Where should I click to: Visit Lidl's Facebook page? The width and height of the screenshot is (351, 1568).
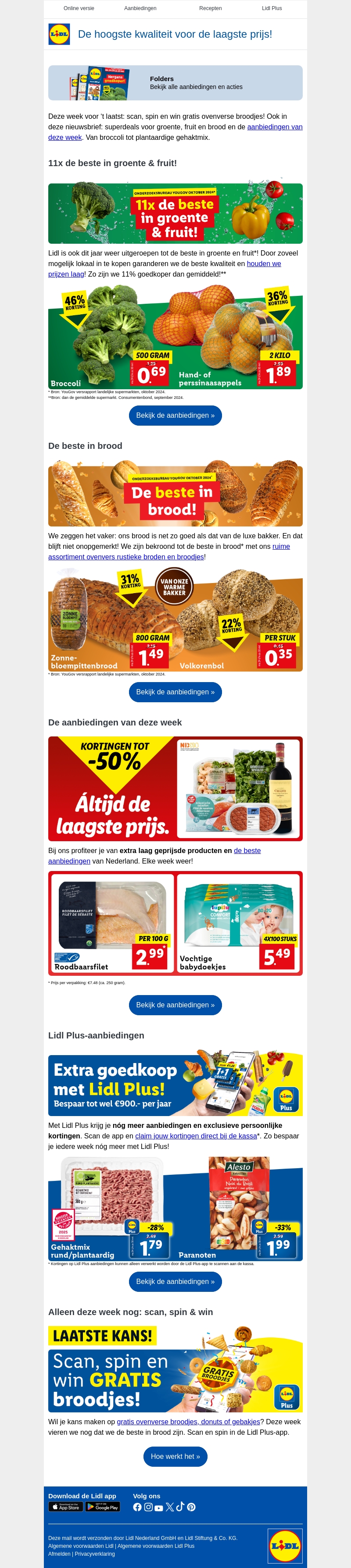pos(137,1507)
